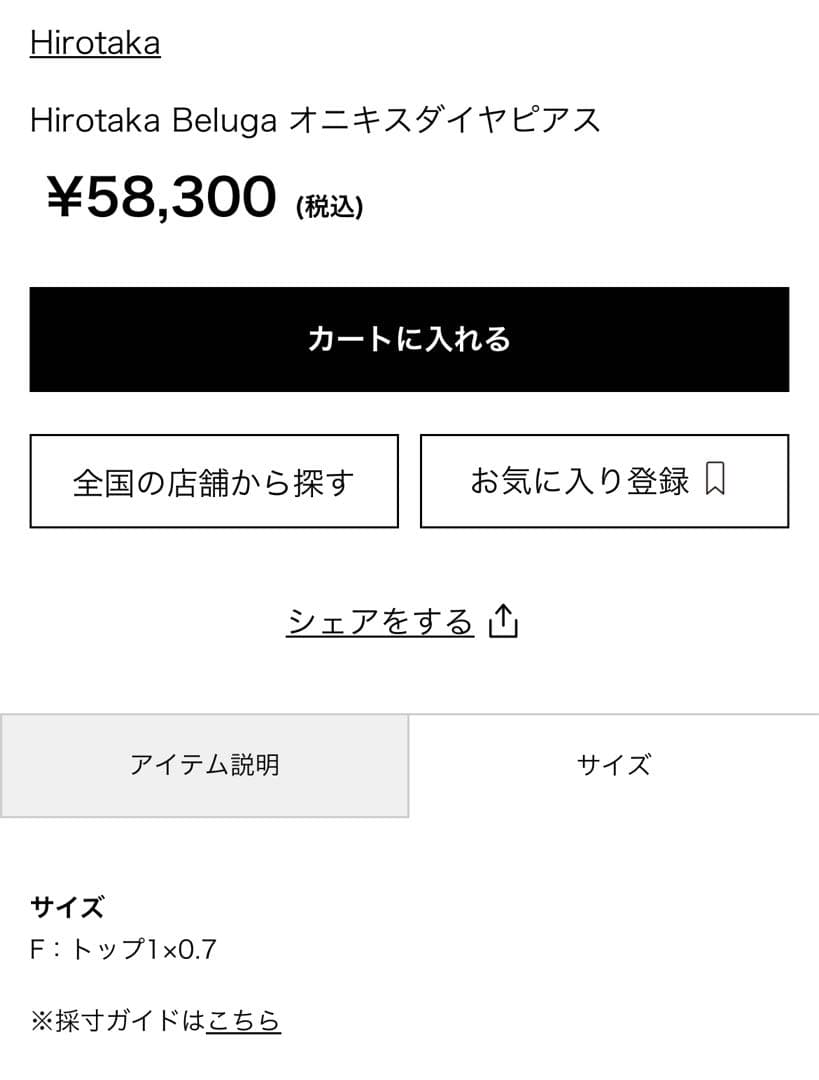The image size is (819, 1080).
Task: Add the earrings to cart with カートに入れる
Action: pos(409,340)
